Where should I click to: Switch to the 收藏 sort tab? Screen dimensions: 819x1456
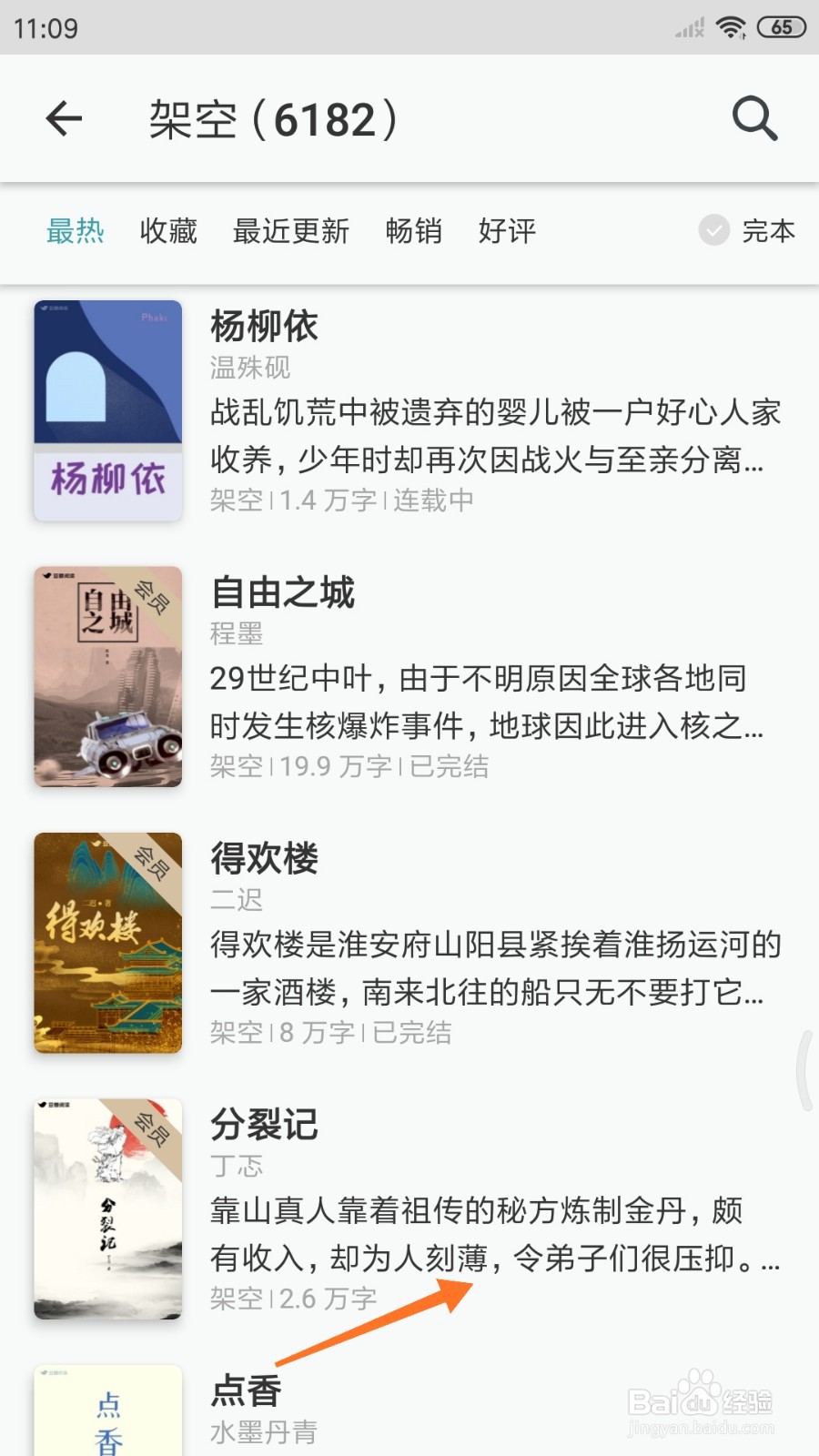click(x=168, y=231)
